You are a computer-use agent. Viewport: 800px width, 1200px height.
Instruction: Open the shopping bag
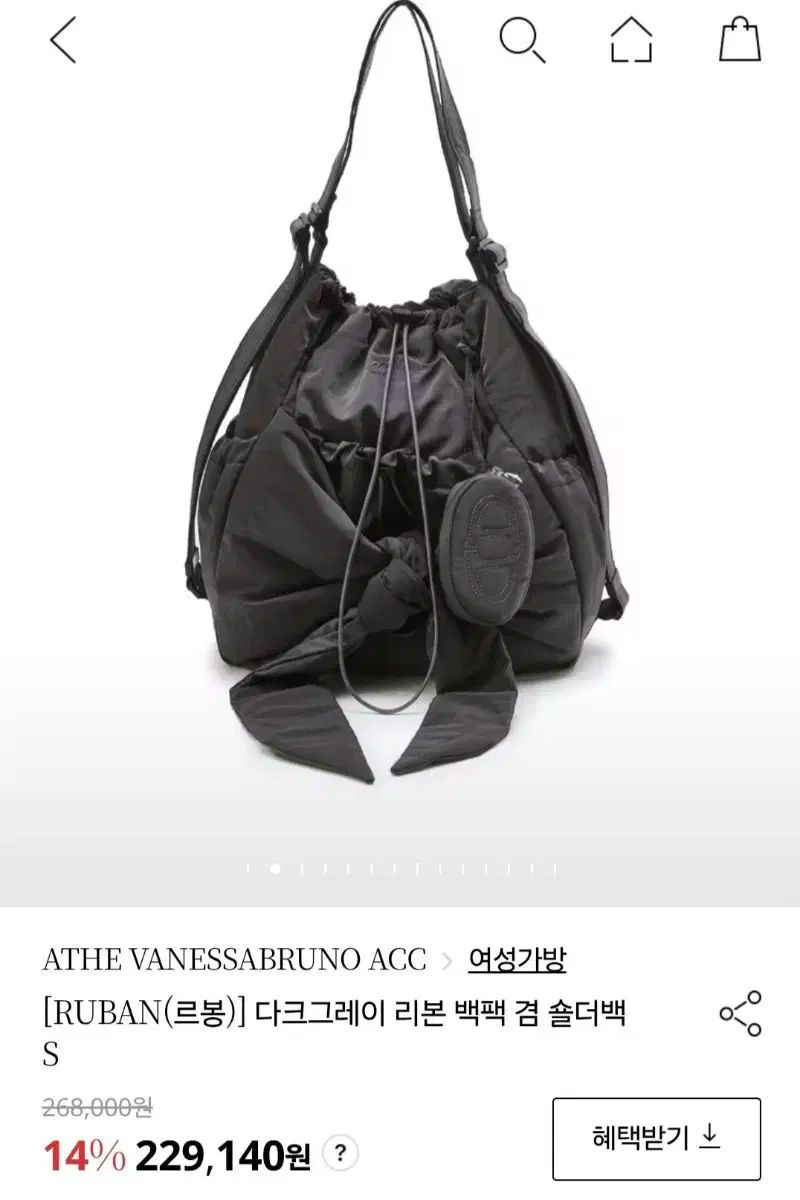point(741,40)
